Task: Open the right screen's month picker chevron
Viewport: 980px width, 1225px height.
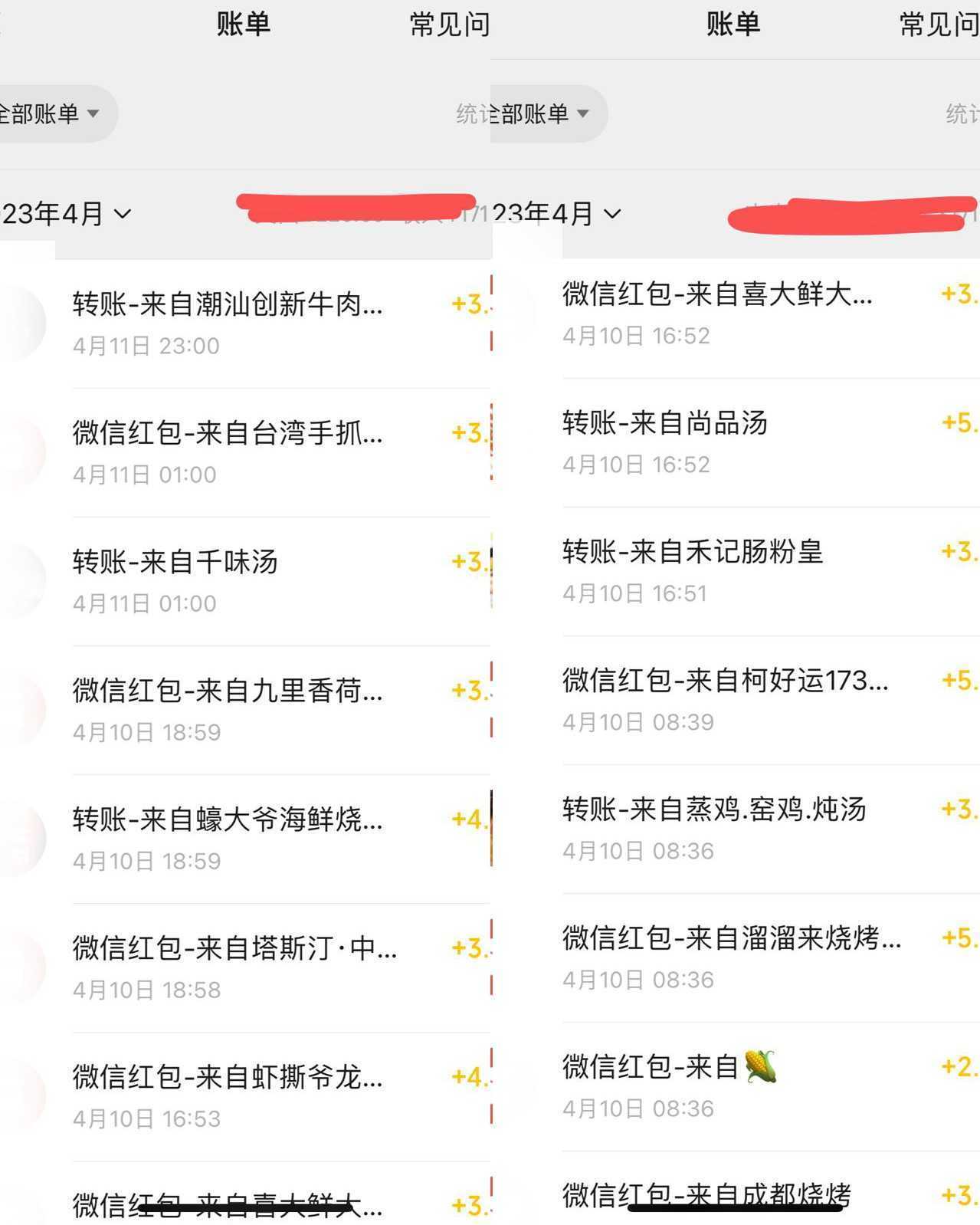Action: [613, 215]
